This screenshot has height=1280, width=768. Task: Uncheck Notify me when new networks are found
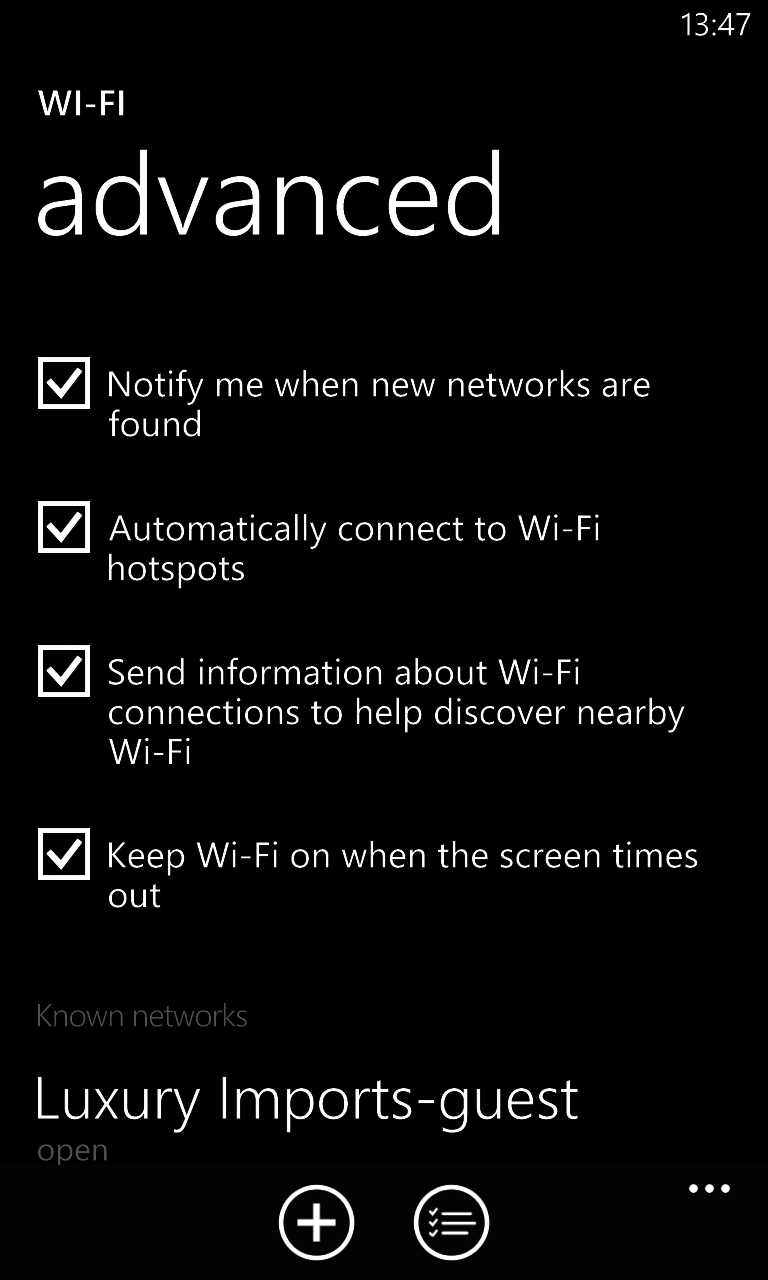click(64, 383)
